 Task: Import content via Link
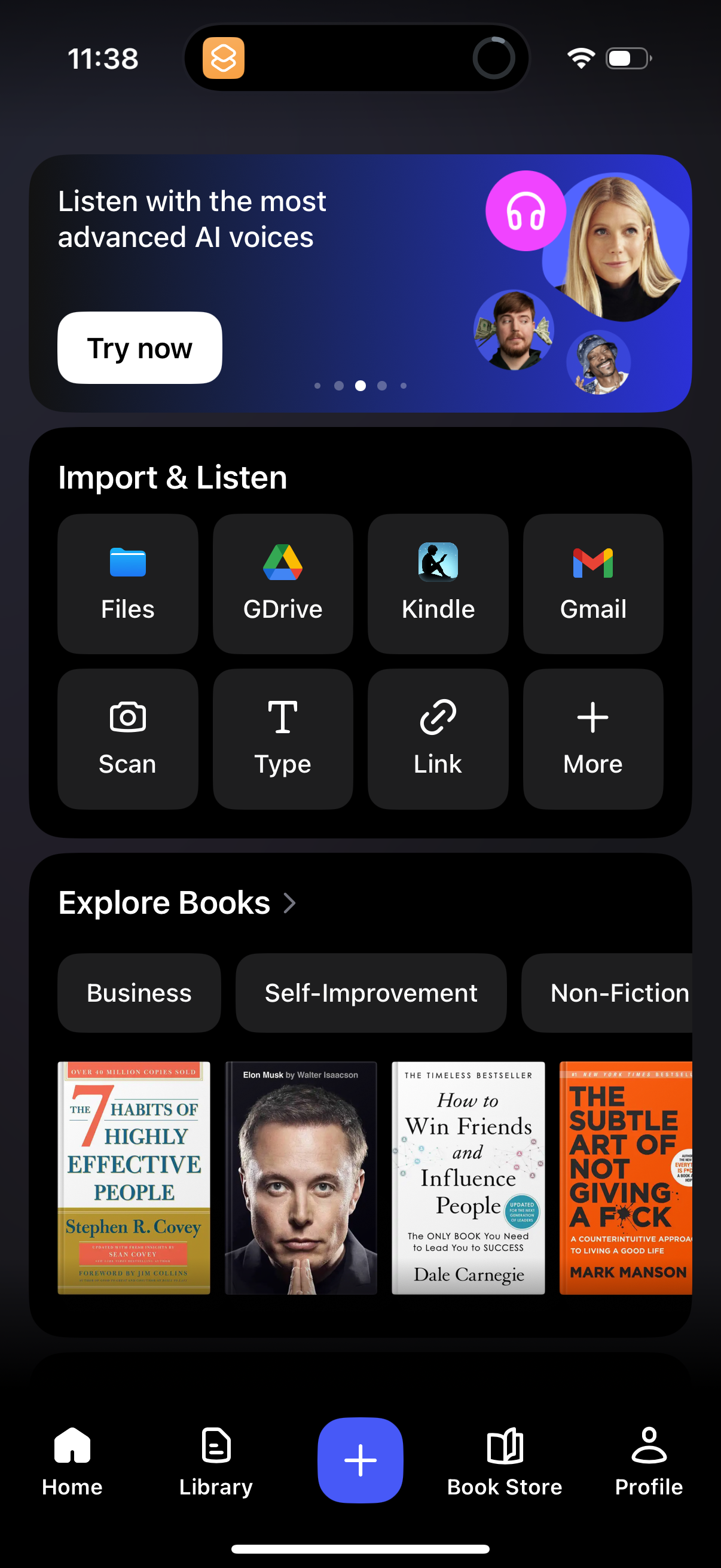pyautogui.click(x=438, y=739)
